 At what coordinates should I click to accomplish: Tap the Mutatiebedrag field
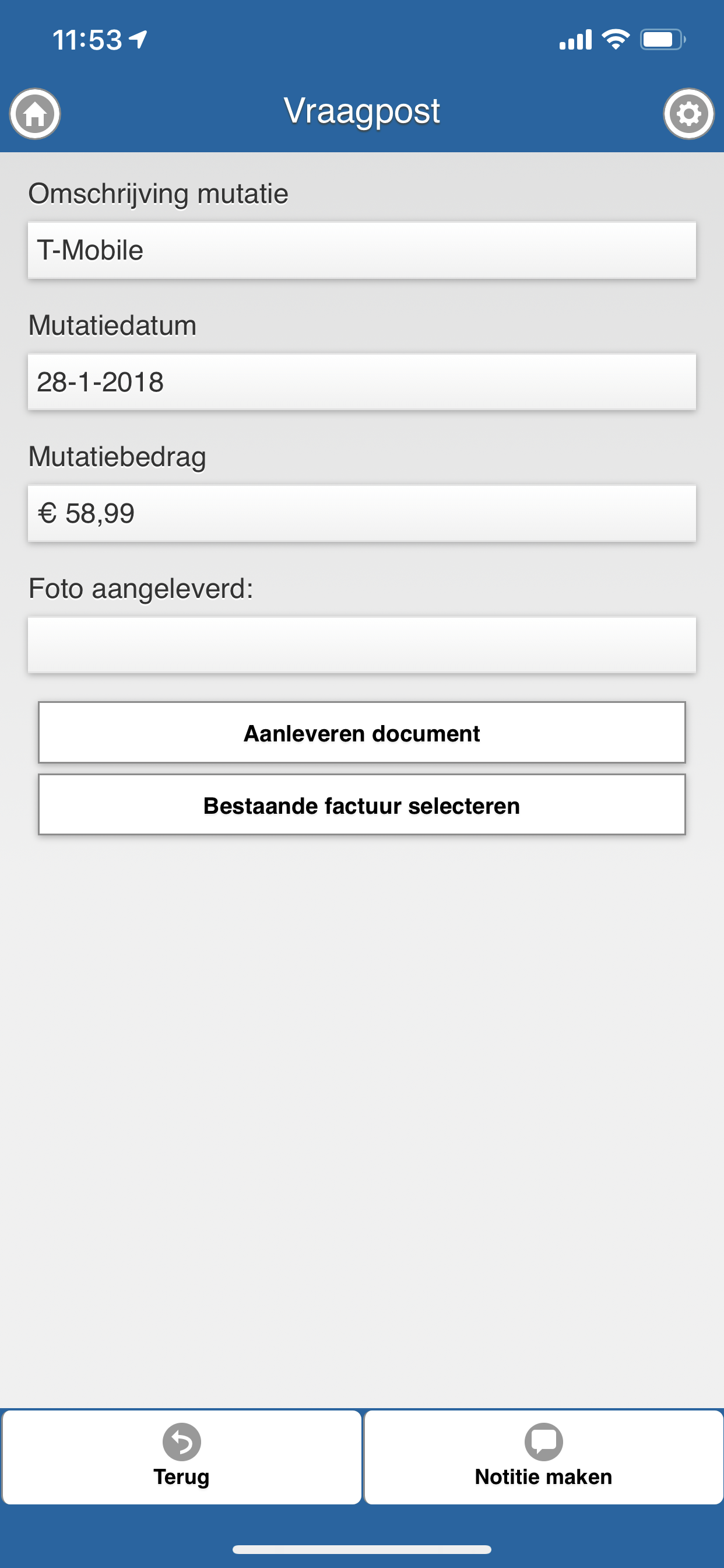(361, 513)
